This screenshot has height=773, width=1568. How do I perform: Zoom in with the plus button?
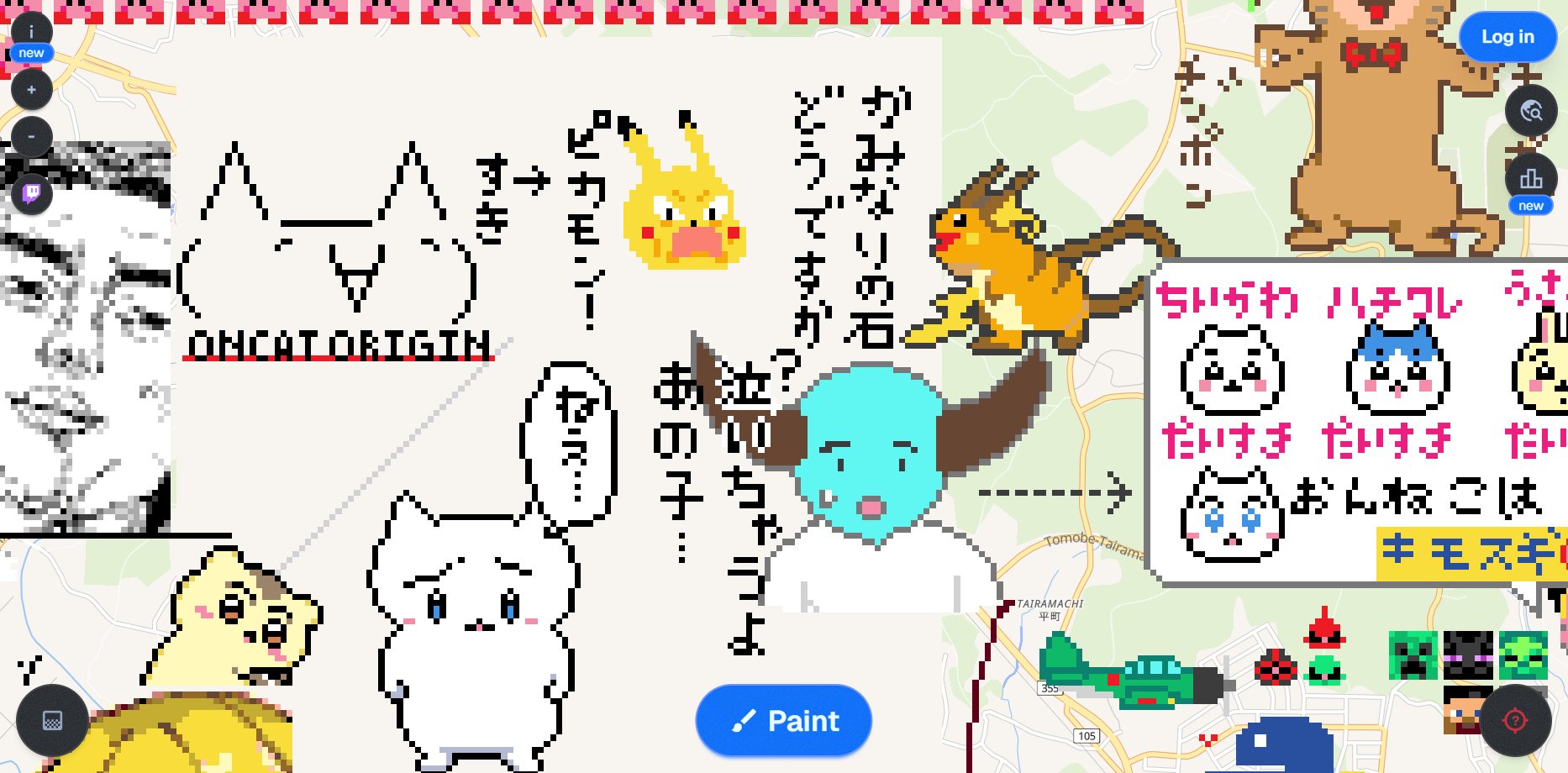point(32,90)
